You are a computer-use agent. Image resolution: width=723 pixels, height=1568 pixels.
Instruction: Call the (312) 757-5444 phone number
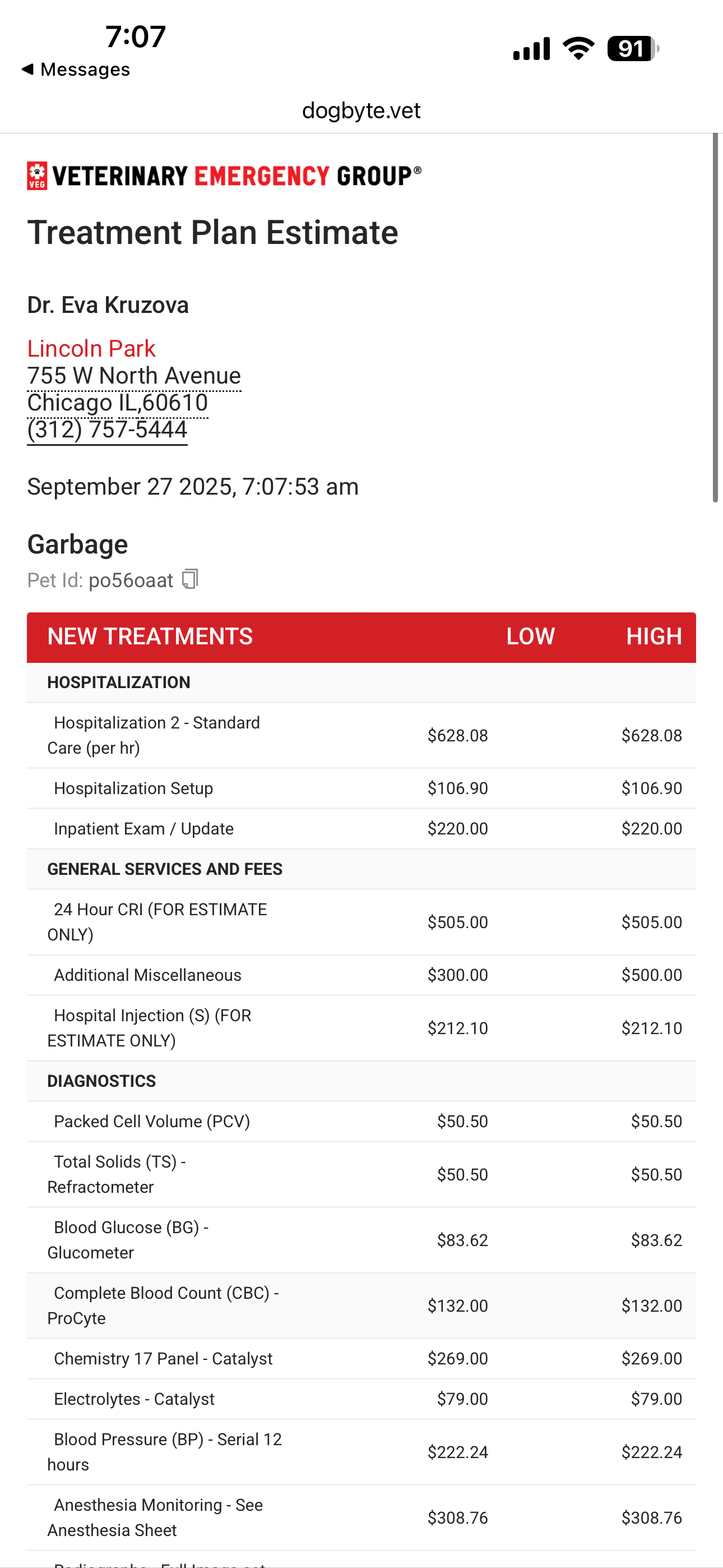pyautogui.click(x=107, y=430)
